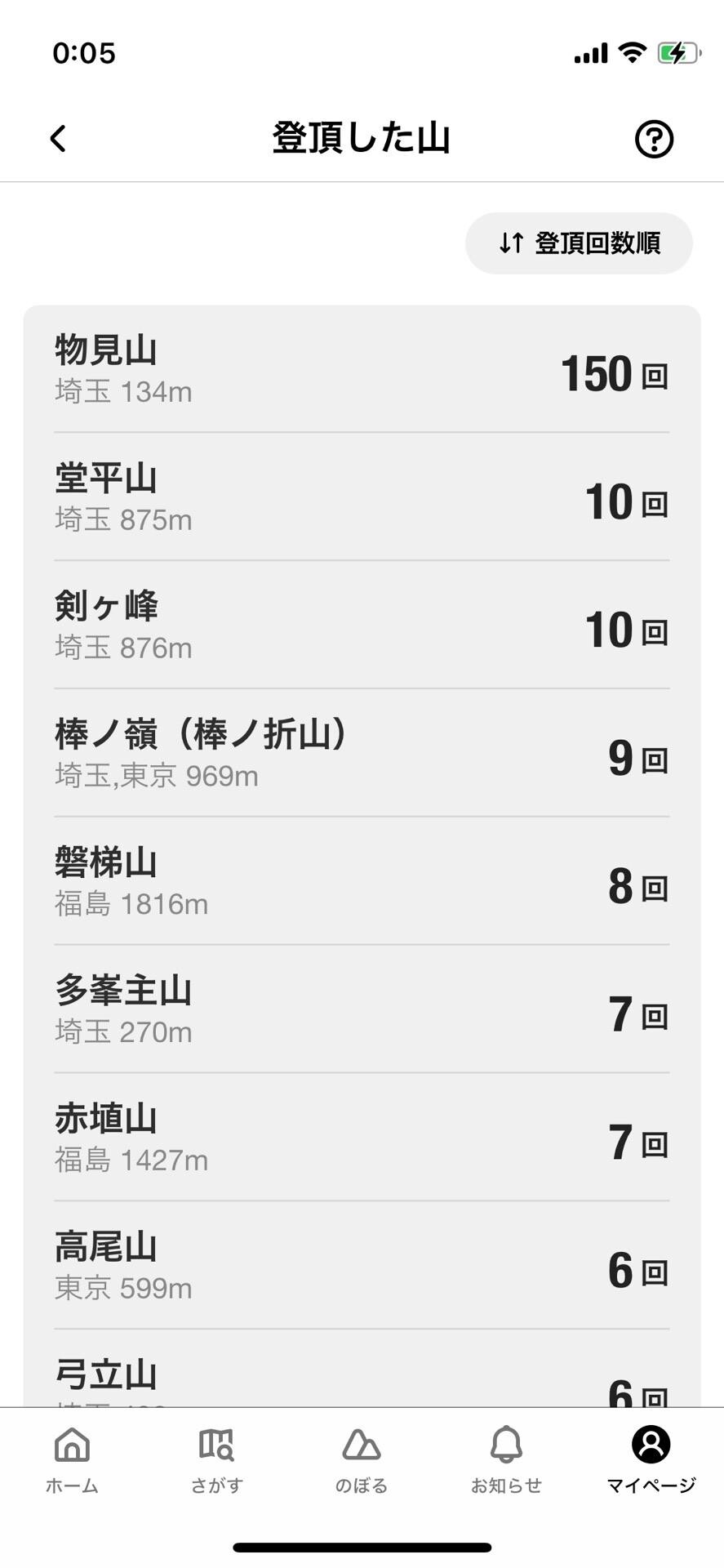
Task: Go to the お知らせ tab
Action: (506, 1461)
